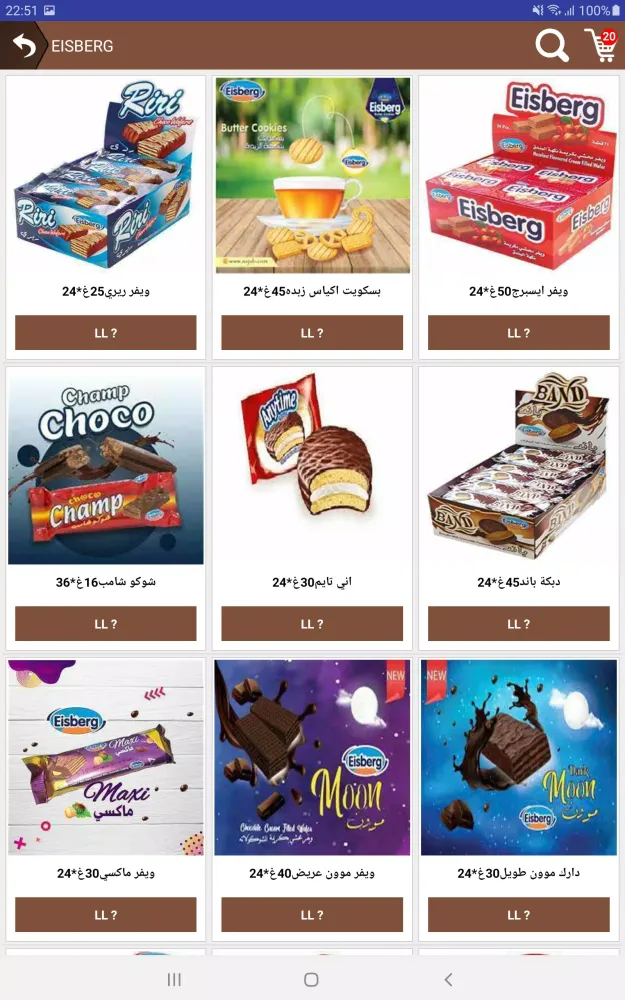Open the Butter Cookies product image
The image size is (625, 1000).
[312, 176]
